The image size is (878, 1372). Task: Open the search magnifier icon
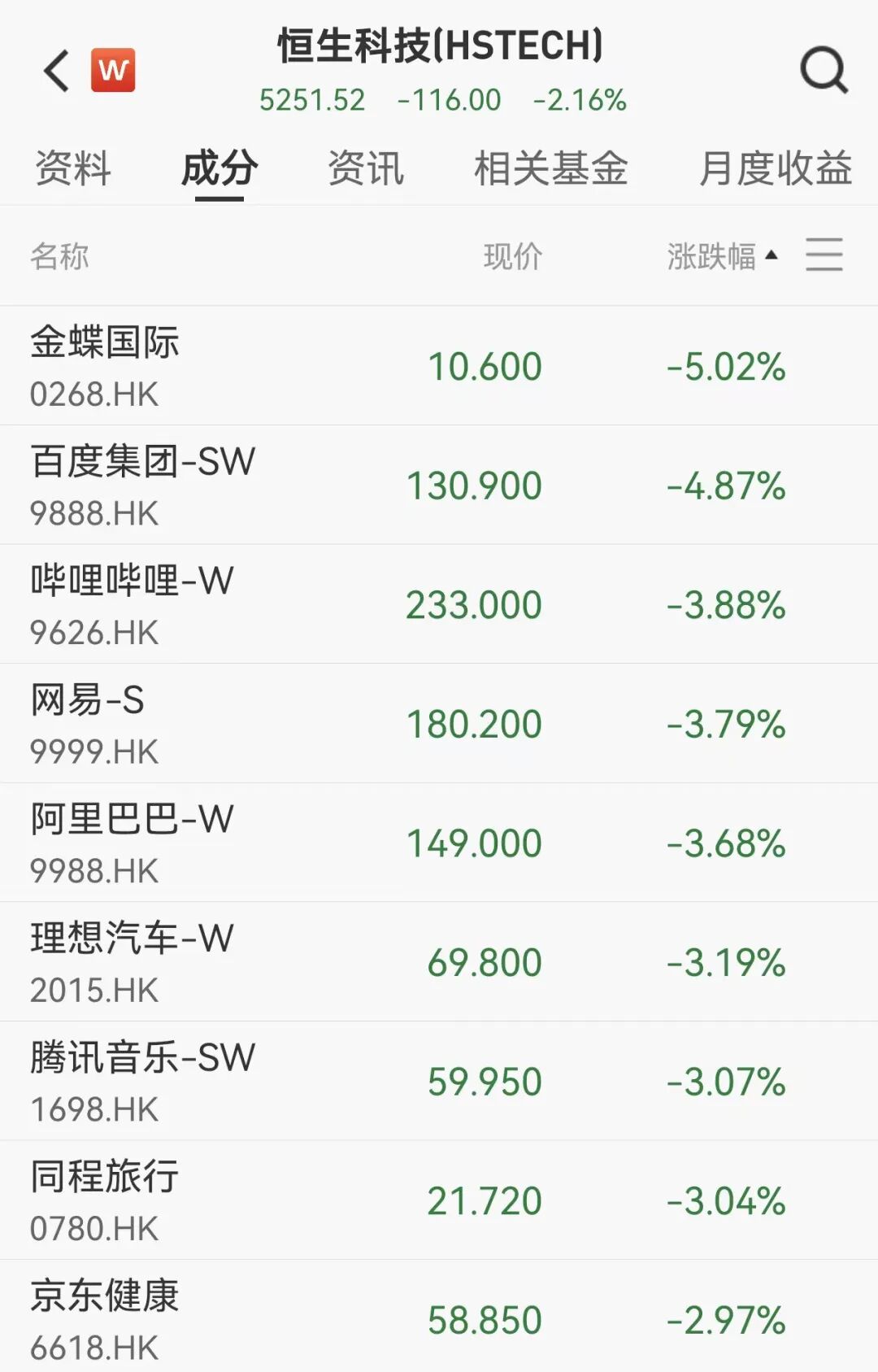coord(824,71)
